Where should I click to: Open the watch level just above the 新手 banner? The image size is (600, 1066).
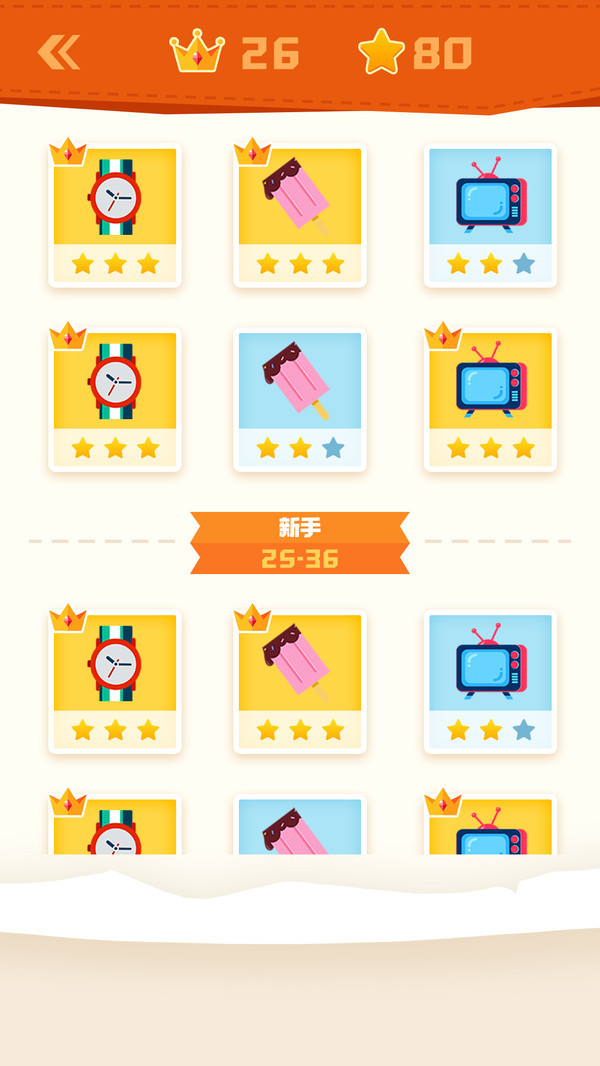pos(115,400)
